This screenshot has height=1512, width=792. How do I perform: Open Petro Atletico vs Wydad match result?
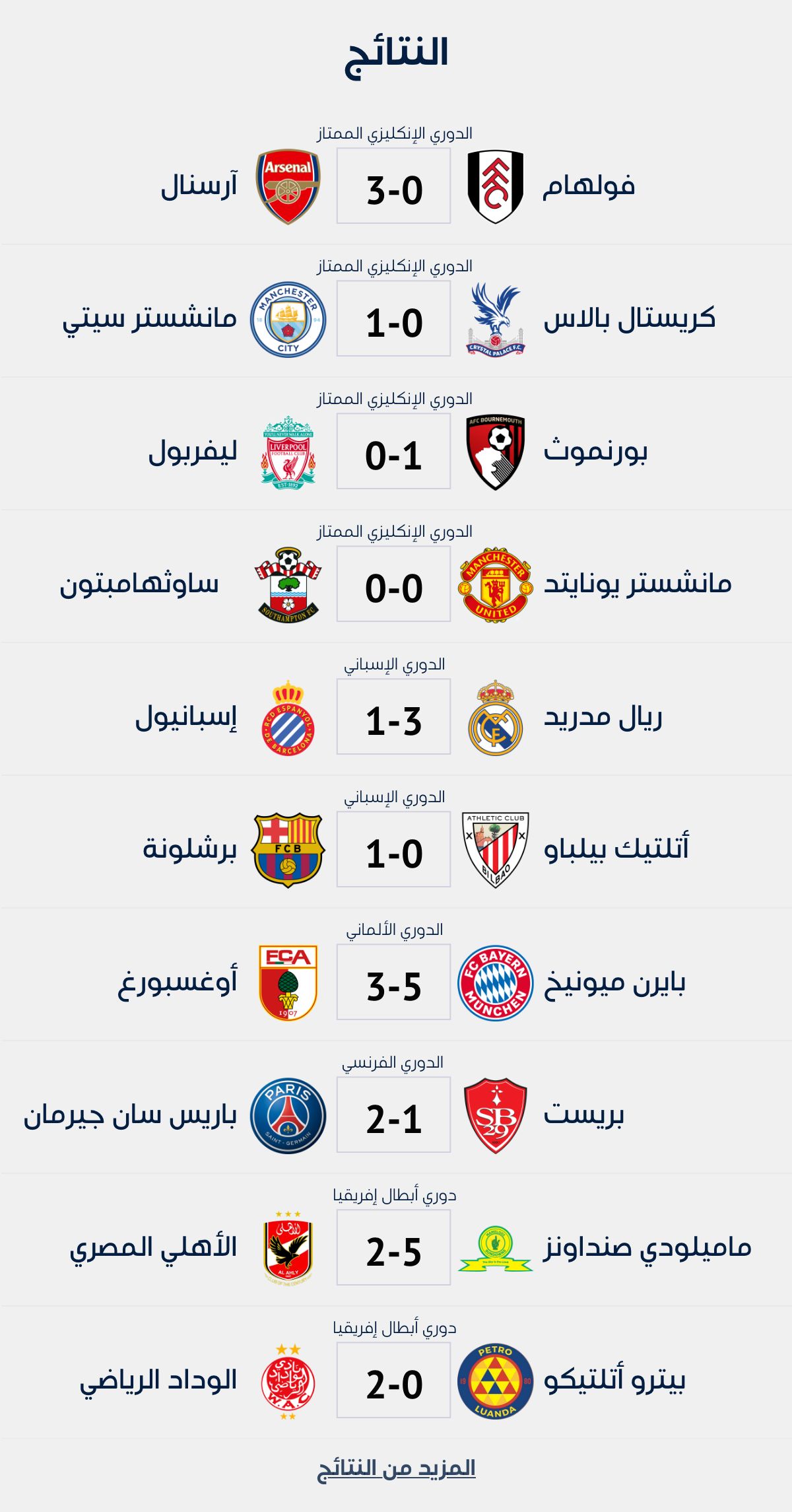click(x=393, y=1381)
